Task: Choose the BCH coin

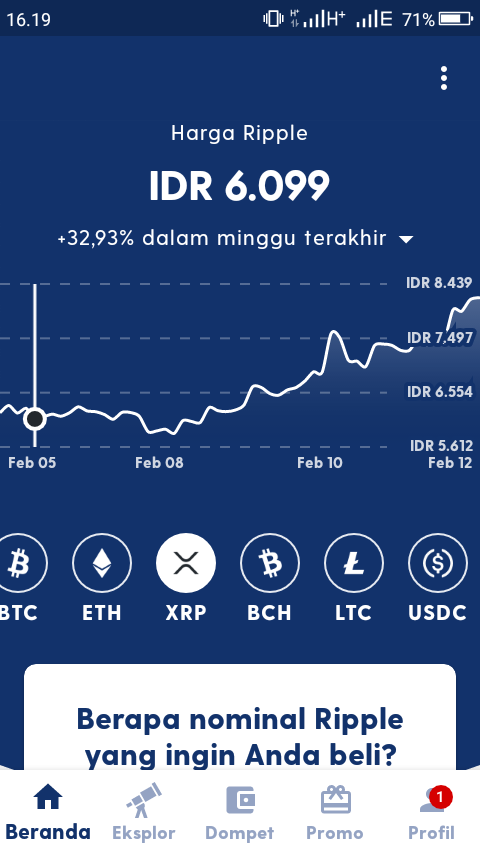Action: tap(270, 578)
